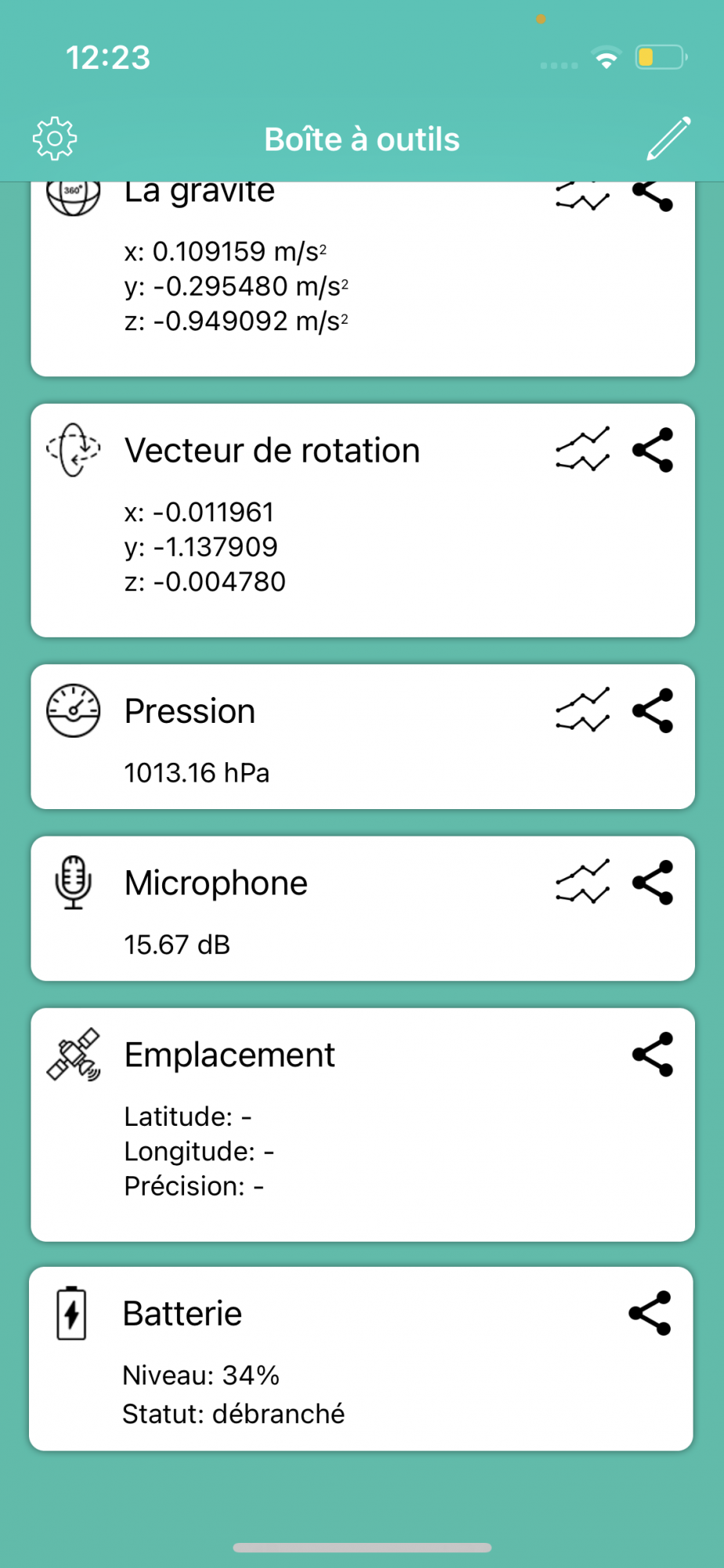Open the graph for La gravité
Screen dimensions: 724x1568
582,196
